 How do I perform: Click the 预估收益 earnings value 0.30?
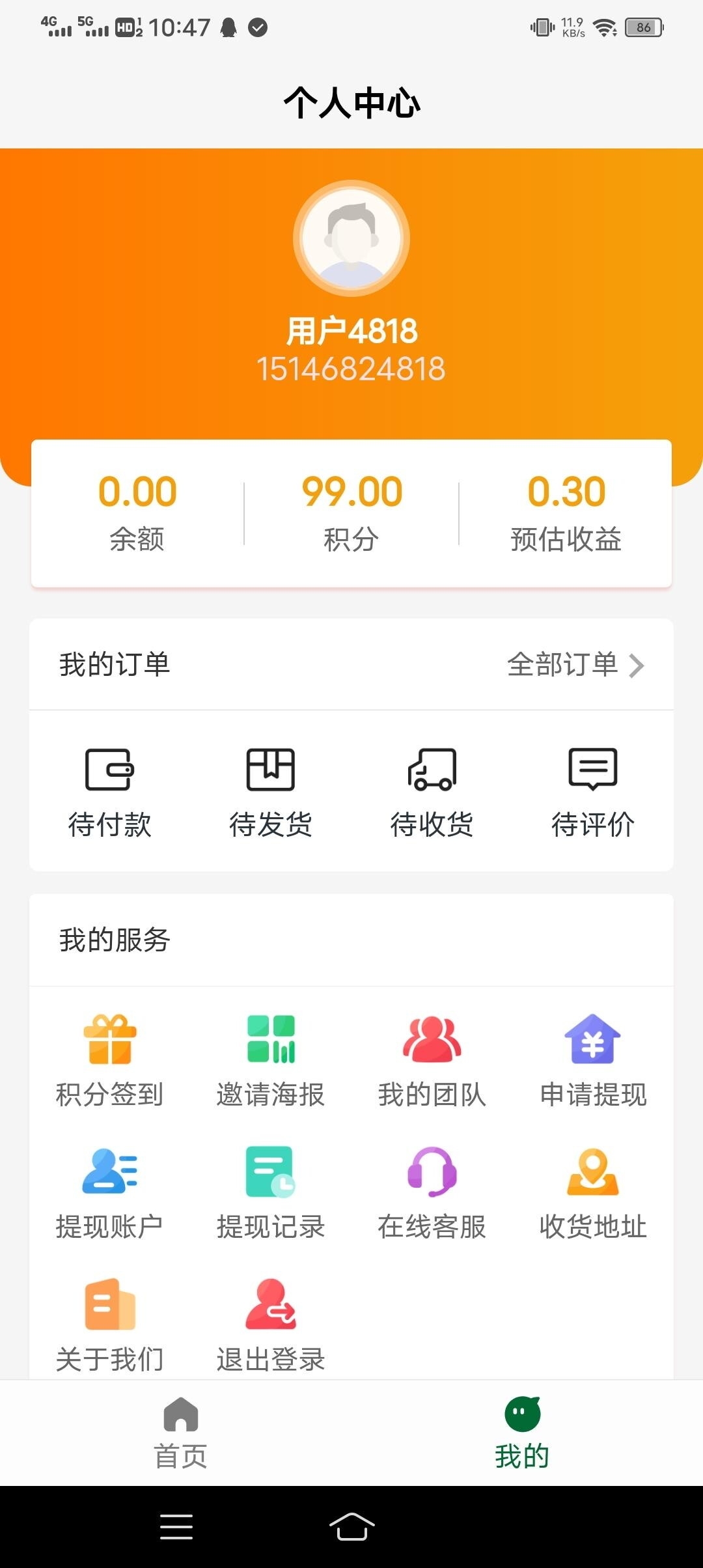pos(565,492)
